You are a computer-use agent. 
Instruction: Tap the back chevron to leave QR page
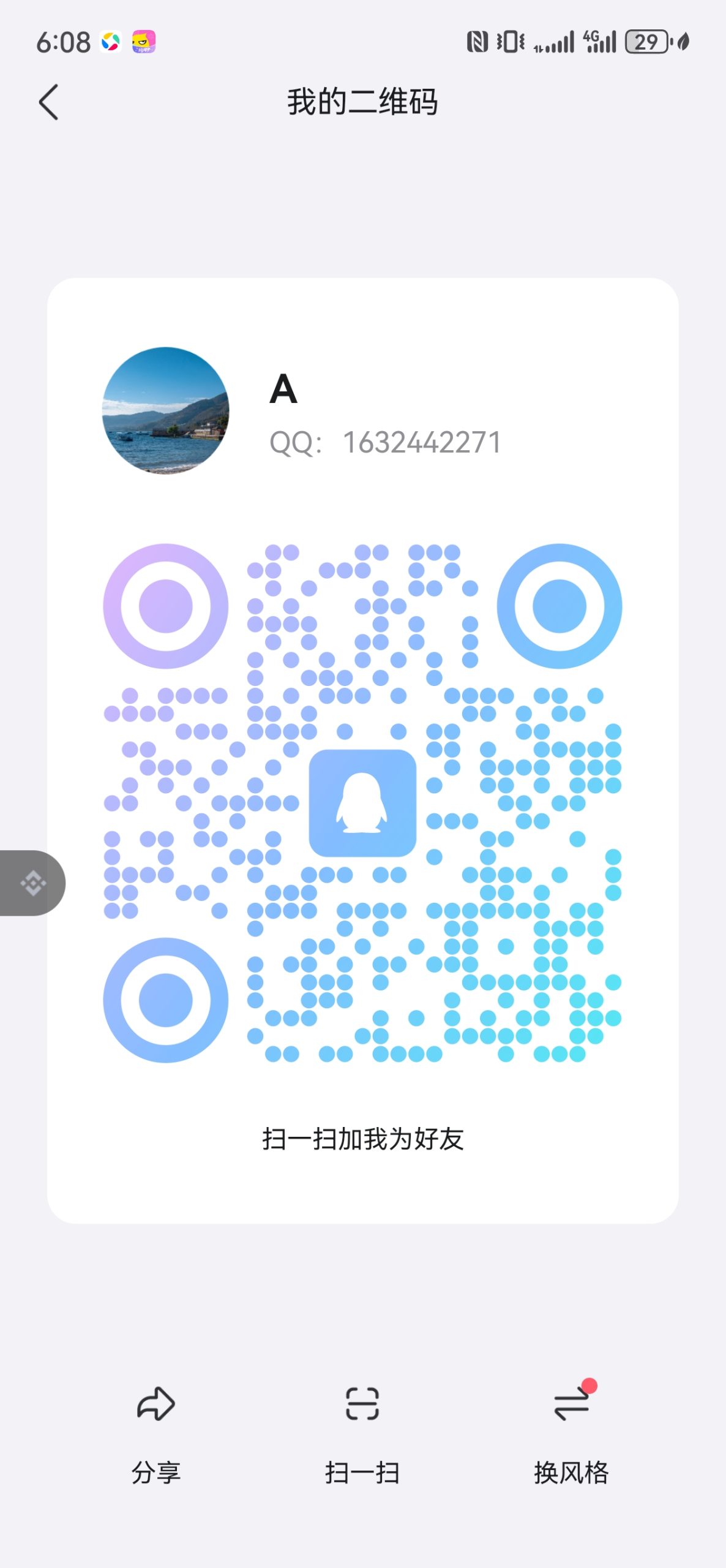49,102
